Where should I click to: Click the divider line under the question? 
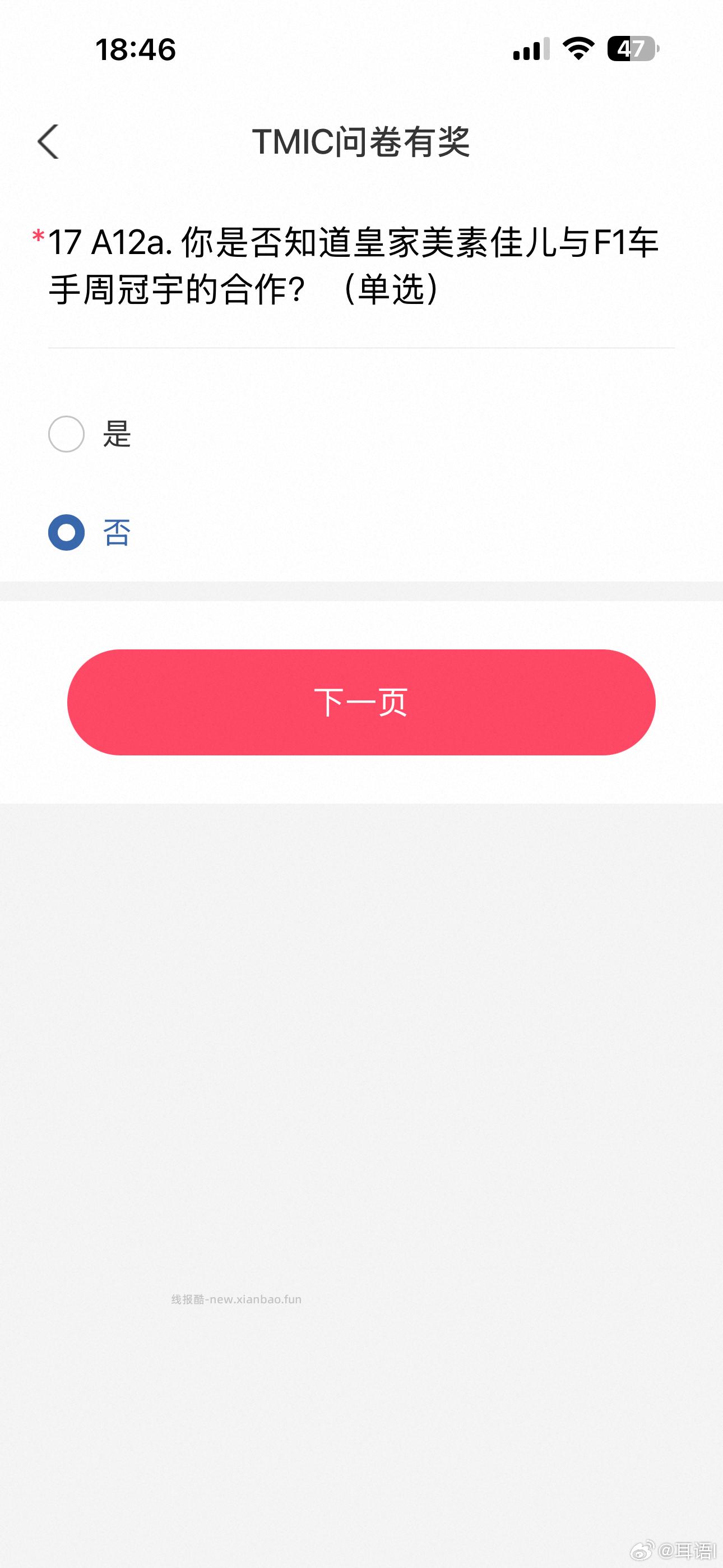[x=361, y=346]
